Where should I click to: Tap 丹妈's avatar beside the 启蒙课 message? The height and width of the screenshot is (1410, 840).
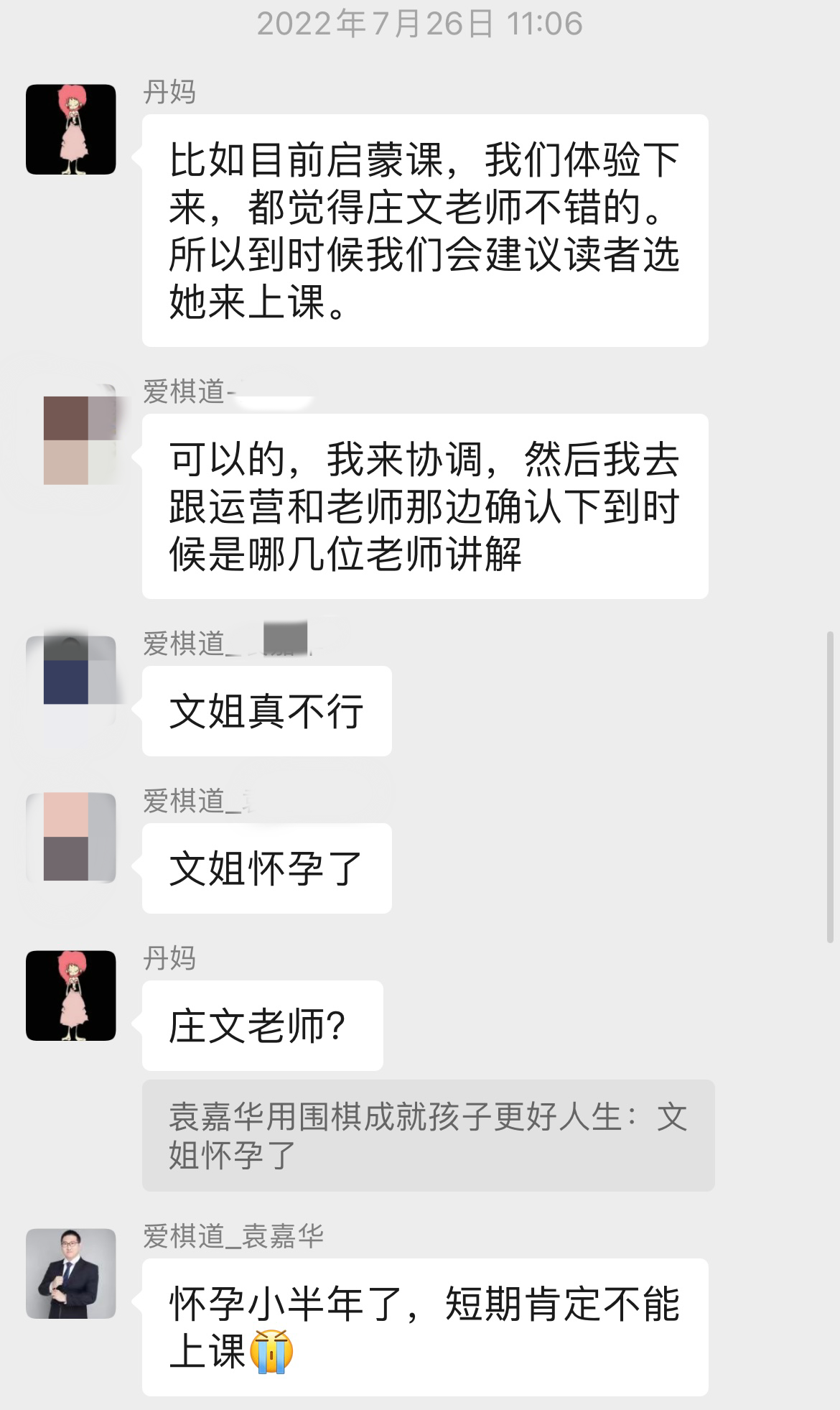click(x=71, y=129)
